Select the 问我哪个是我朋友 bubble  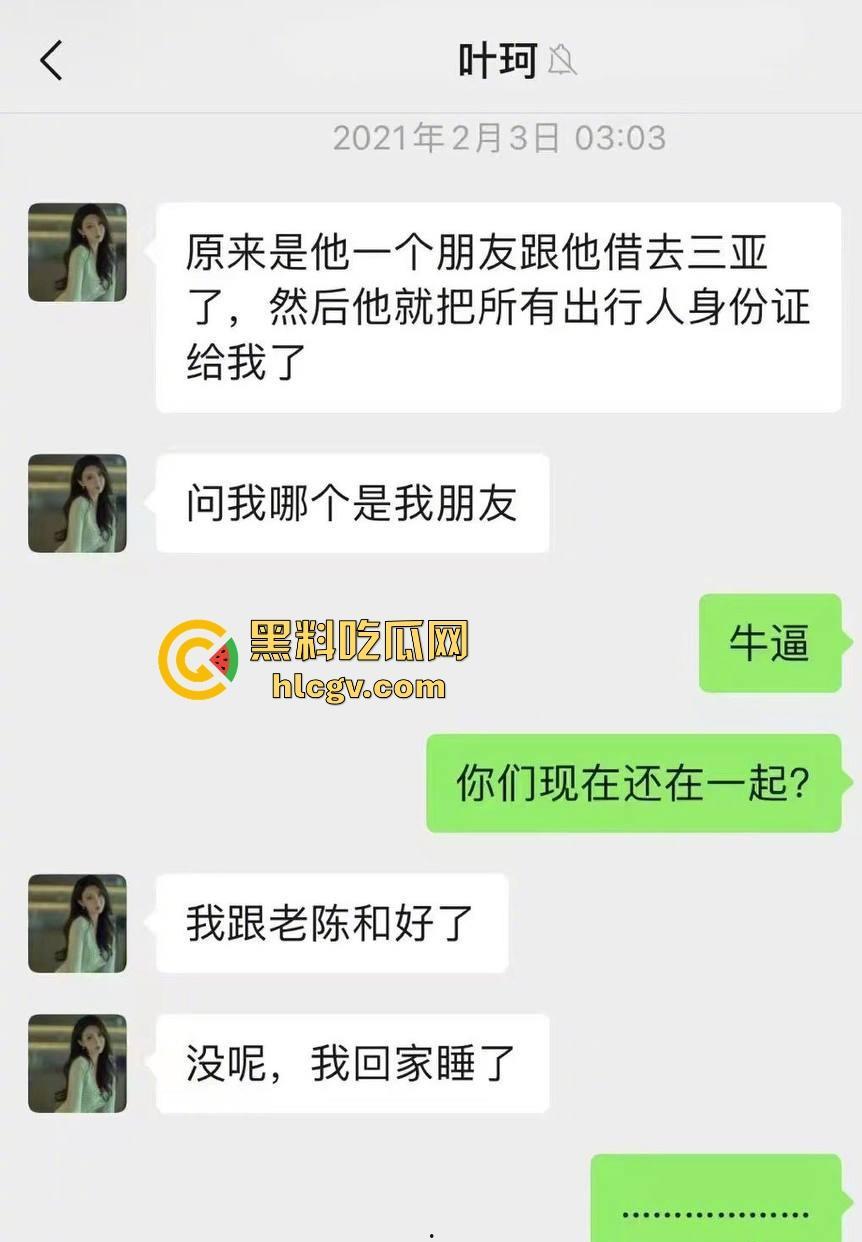tap(352, 504)
